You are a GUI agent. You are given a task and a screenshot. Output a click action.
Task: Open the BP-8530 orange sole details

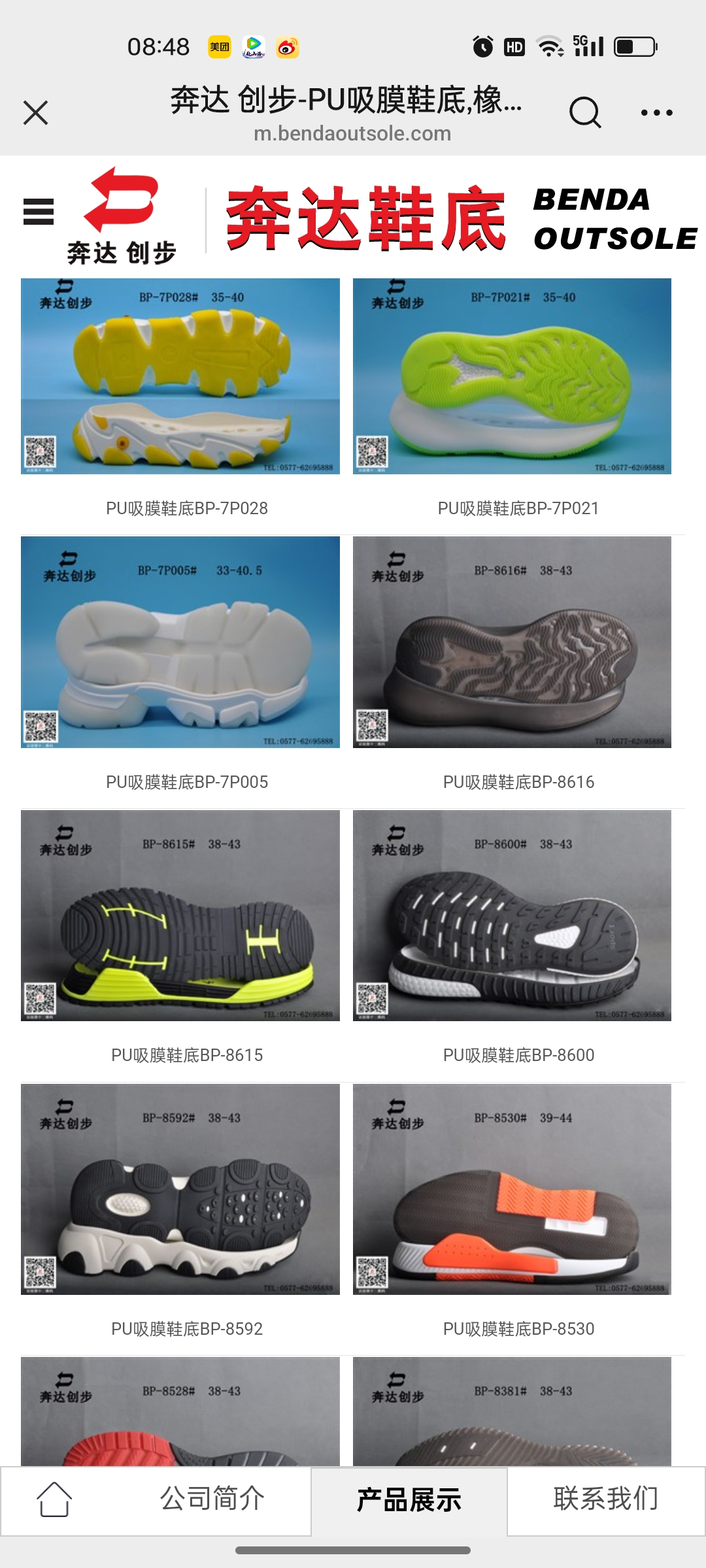512,1189
